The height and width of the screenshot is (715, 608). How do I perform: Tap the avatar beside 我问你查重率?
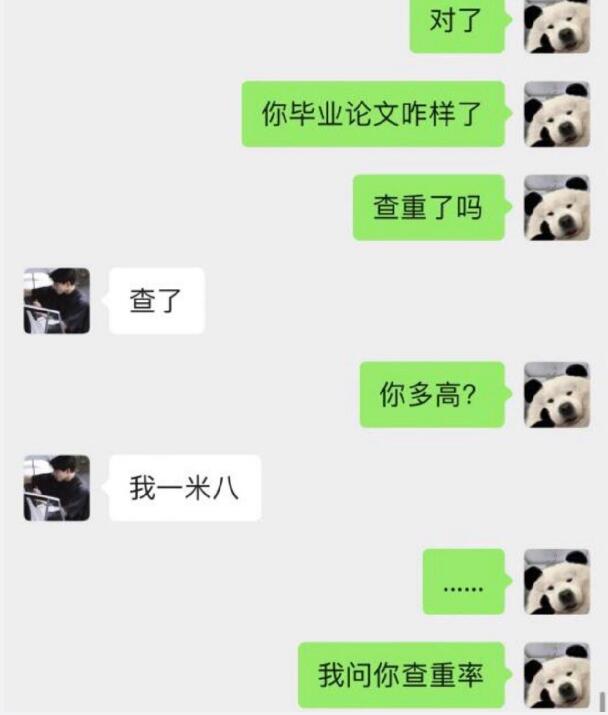pyautogui.click(x=557, y=675)
